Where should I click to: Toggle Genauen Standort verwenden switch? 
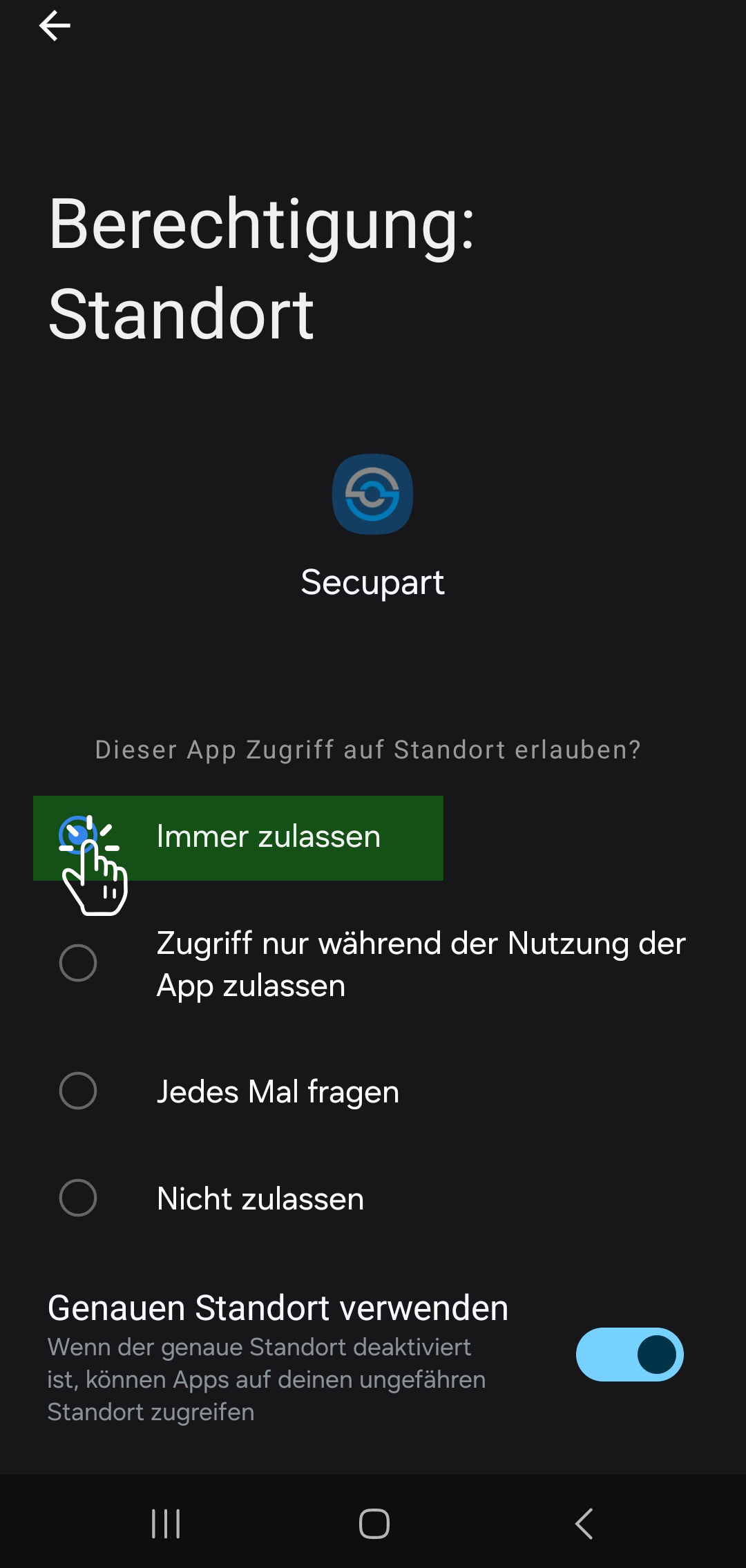pyautogui.click(x=629, y=1355)
